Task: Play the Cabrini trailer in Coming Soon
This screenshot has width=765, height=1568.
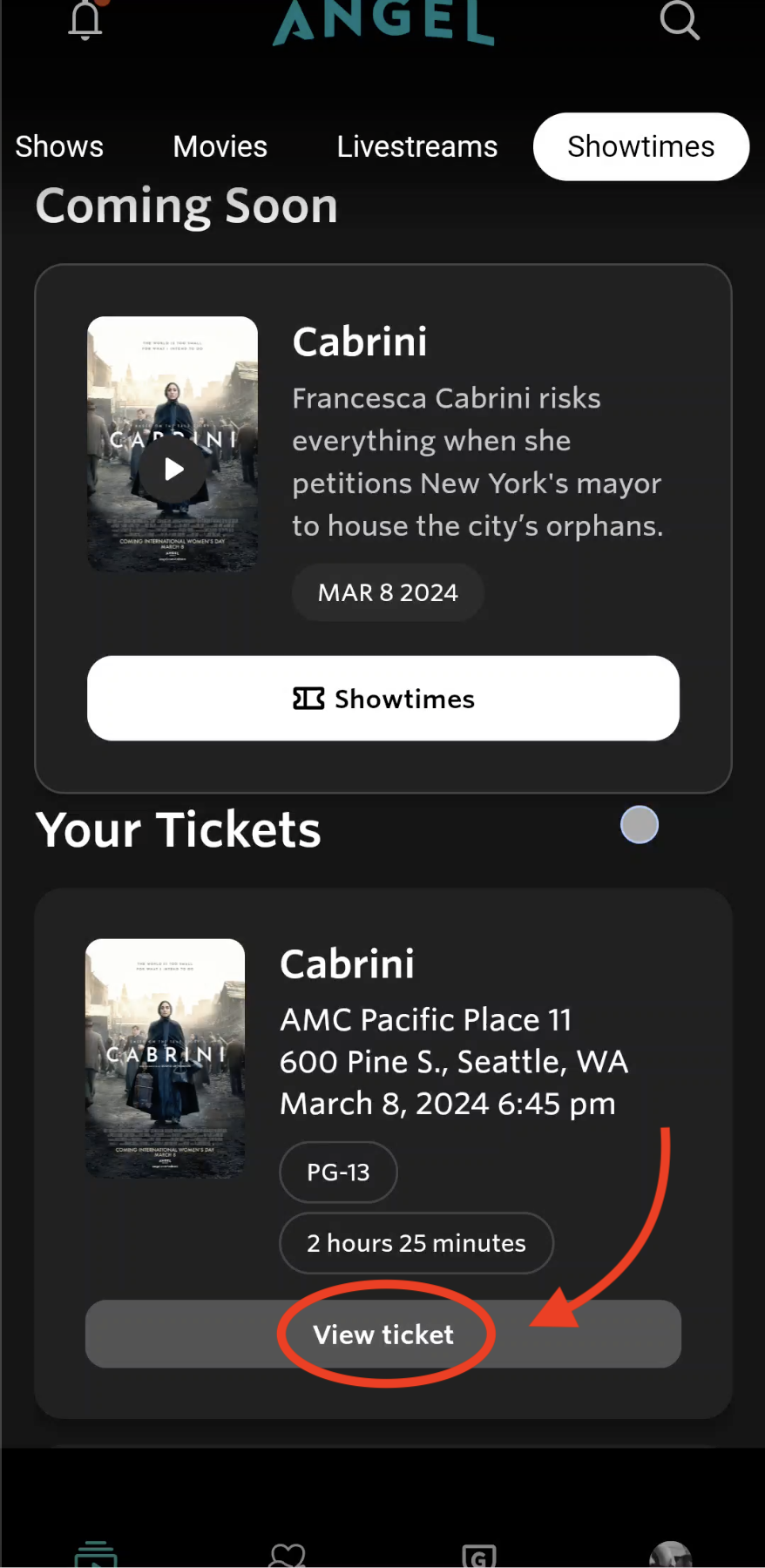Action: pos(173,470)
